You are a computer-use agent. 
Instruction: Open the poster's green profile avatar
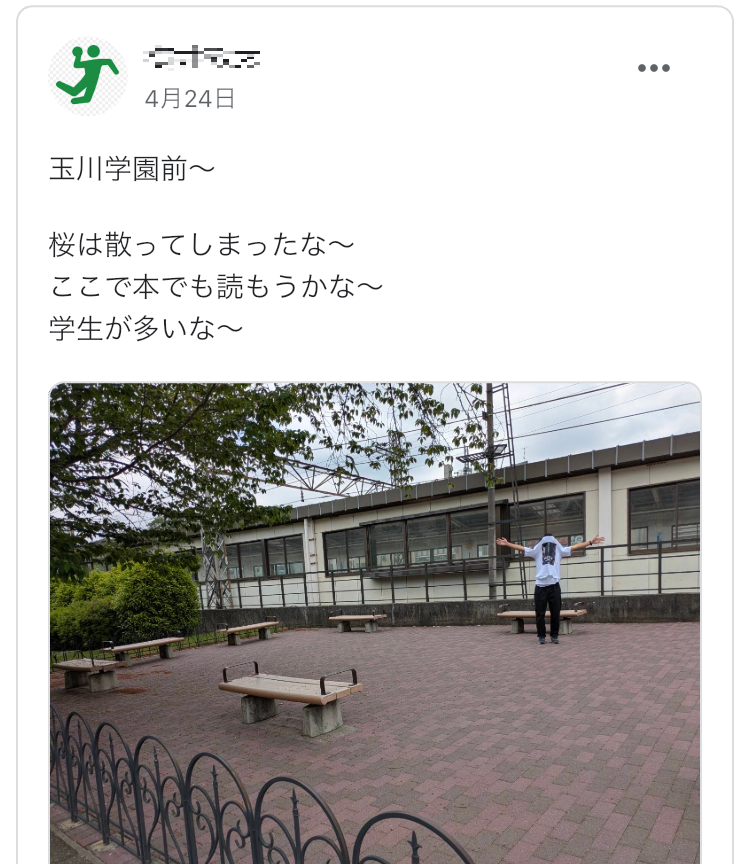[x=88, y=76]
